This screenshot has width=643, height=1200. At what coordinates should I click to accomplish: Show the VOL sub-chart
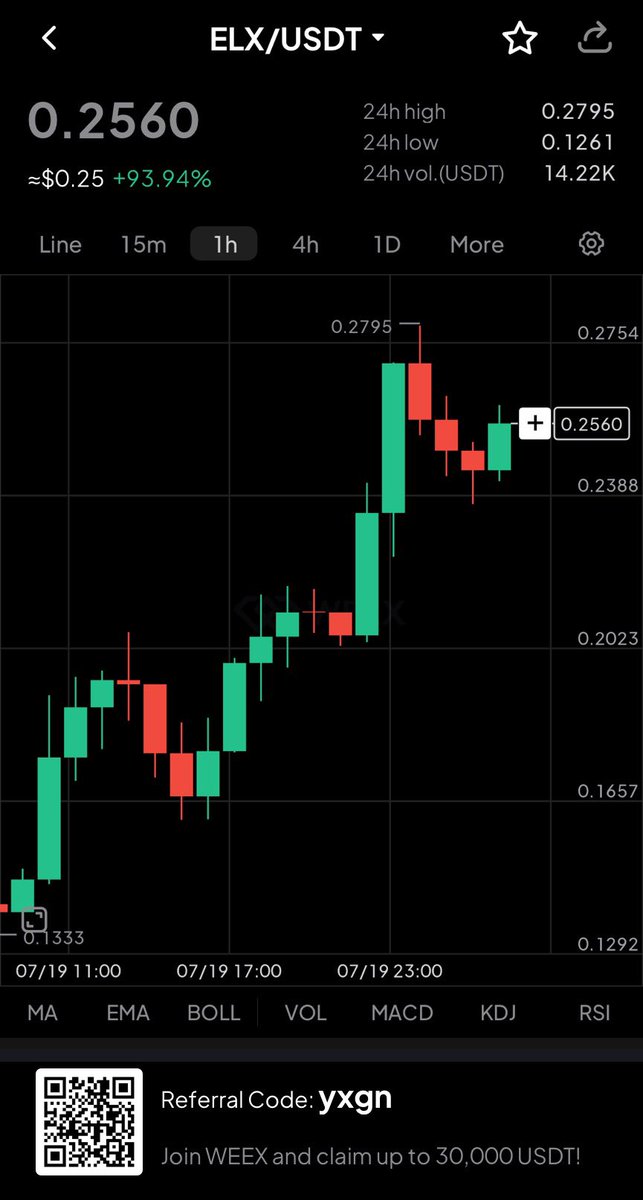click(306, 1013)
